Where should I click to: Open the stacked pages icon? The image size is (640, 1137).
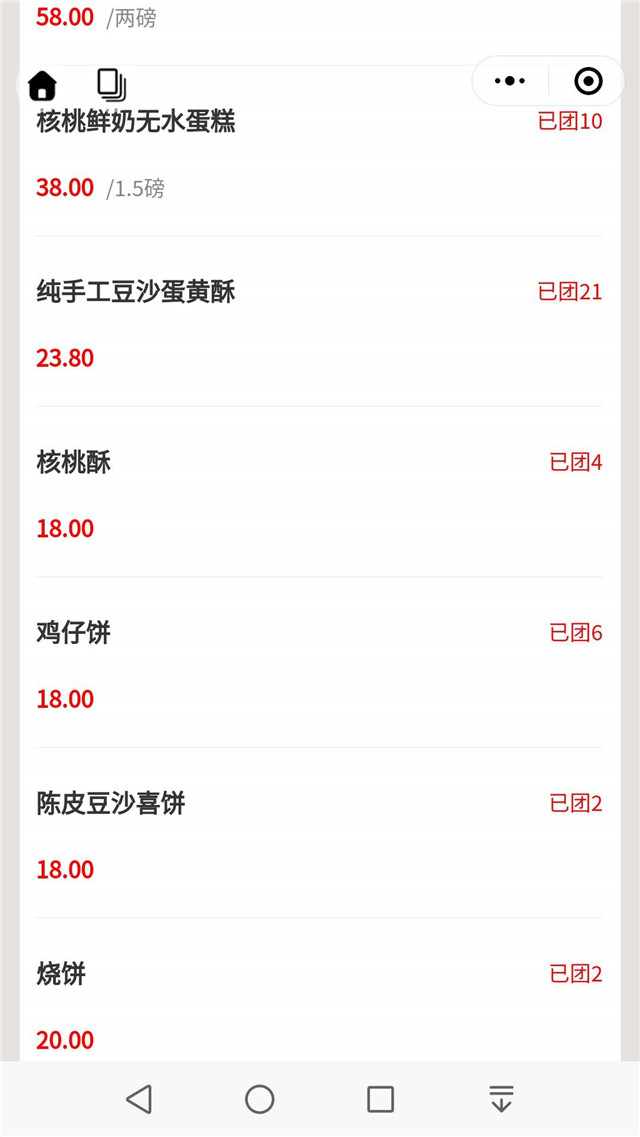click(x=112, y=85)
